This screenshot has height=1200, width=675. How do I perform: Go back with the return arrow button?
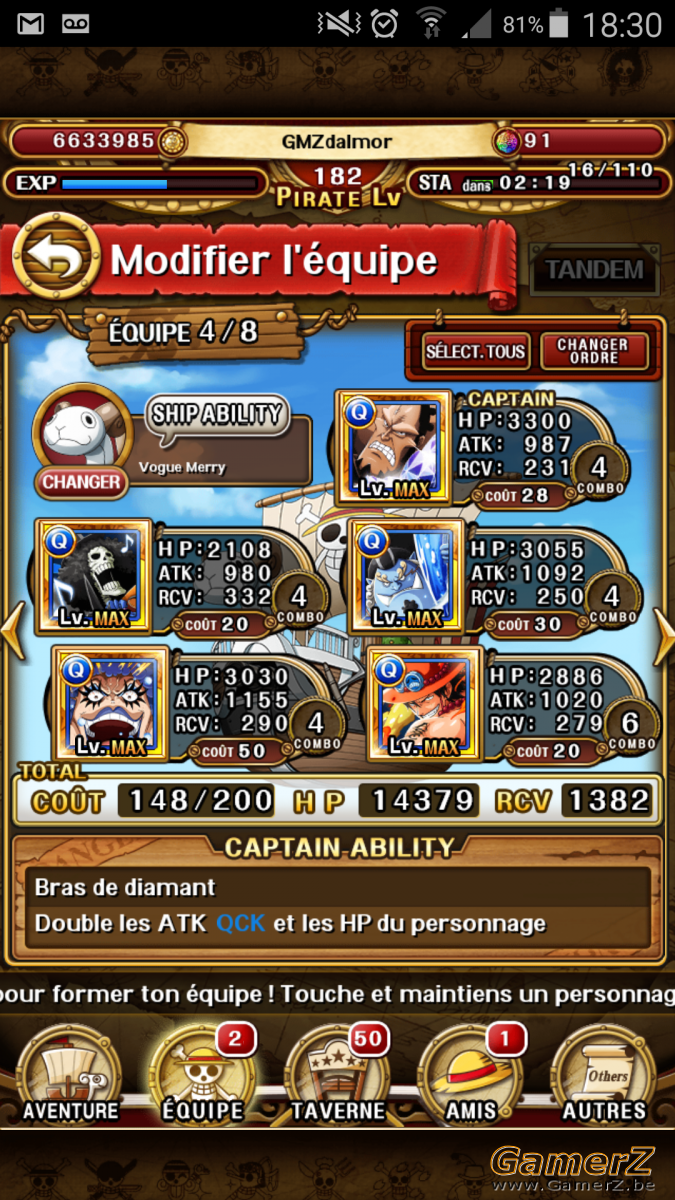56,259
